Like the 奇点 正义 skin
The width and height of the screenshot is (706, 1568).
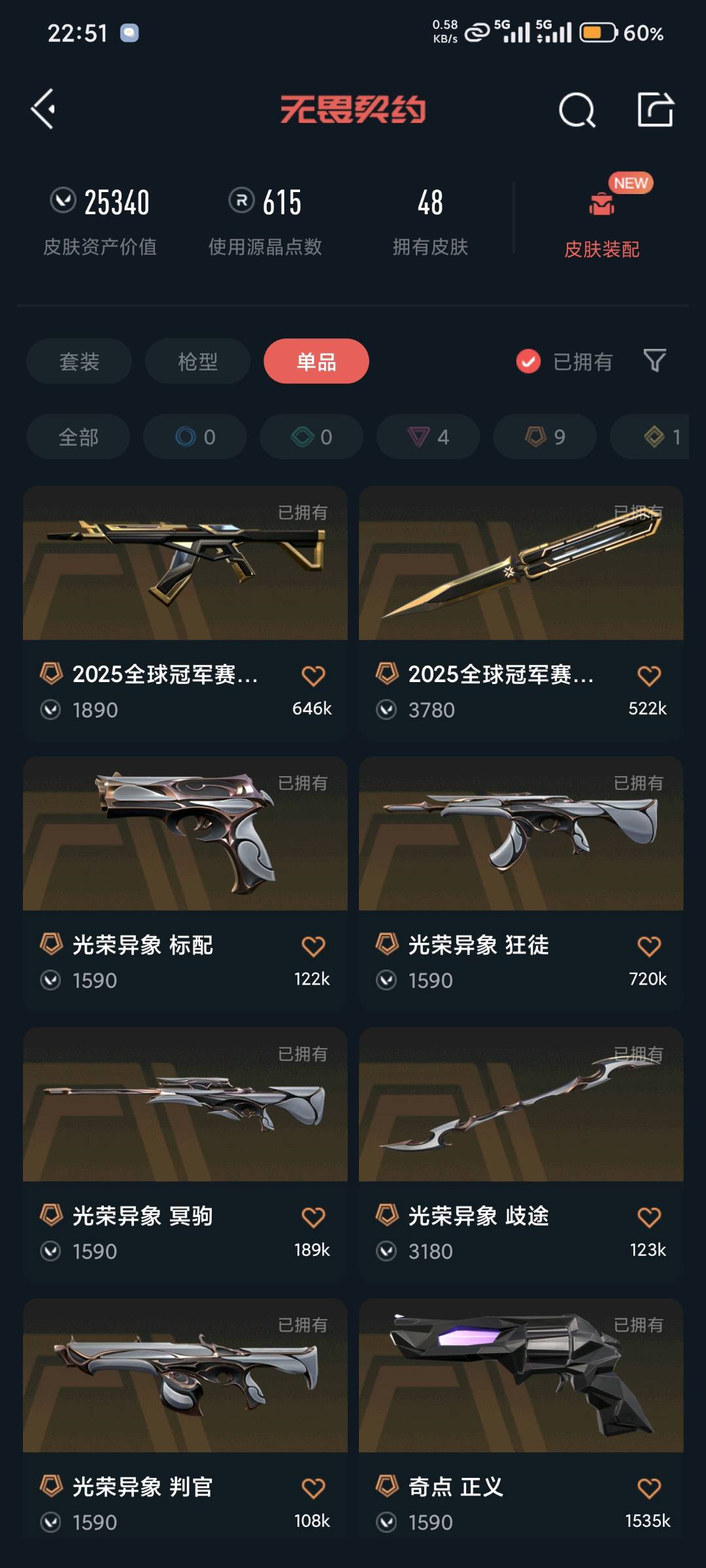coord(649,1488)
